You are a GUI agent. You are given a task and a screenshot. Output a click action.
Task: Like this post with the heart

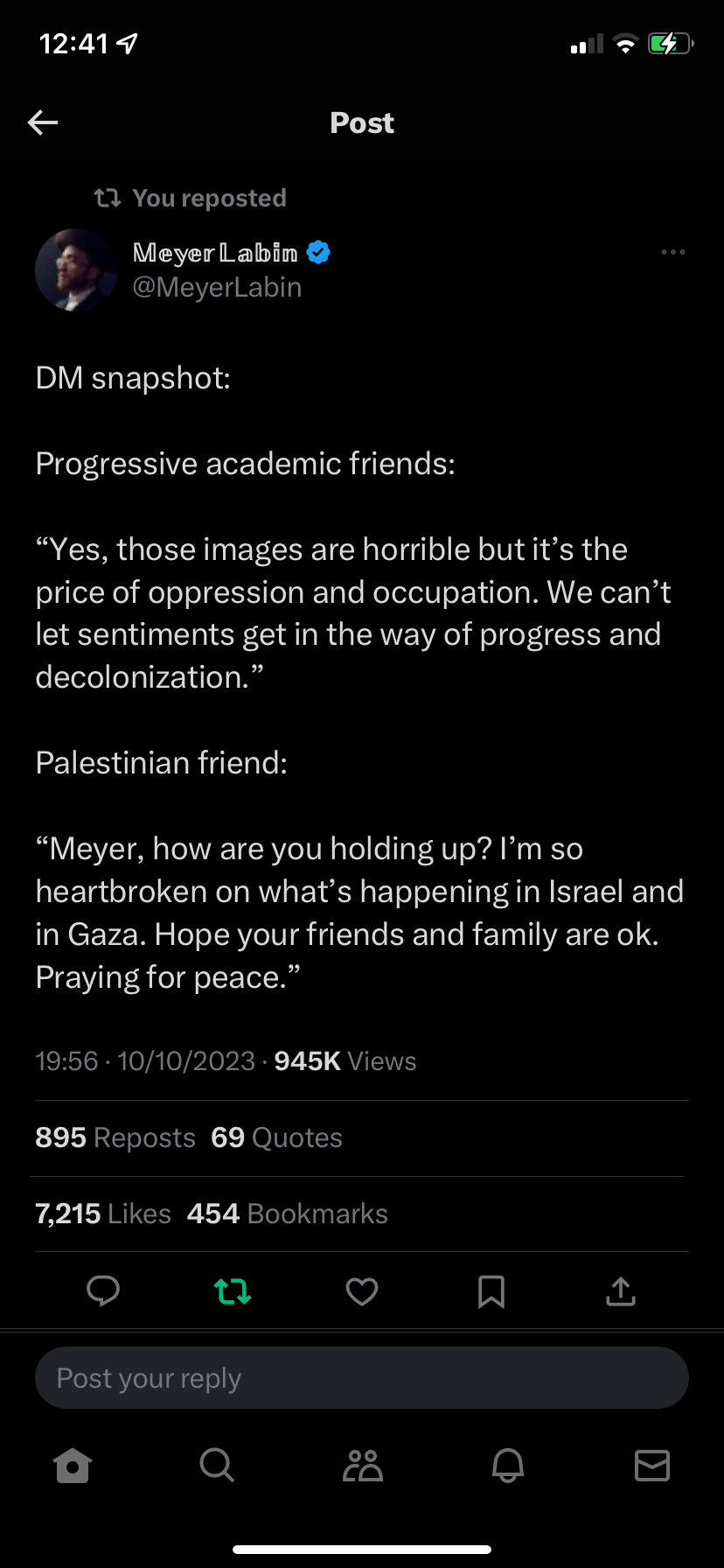362,1291
